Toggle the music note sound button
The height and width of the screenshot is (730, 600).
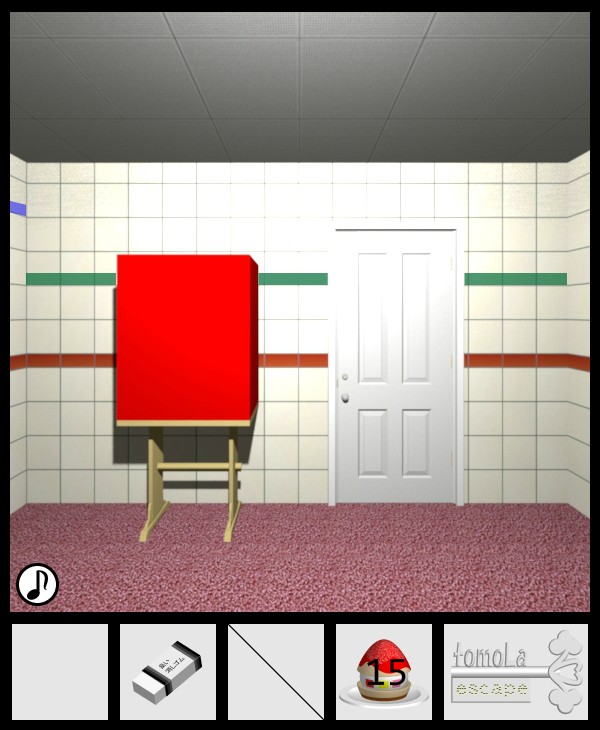(x=38, y=584)
